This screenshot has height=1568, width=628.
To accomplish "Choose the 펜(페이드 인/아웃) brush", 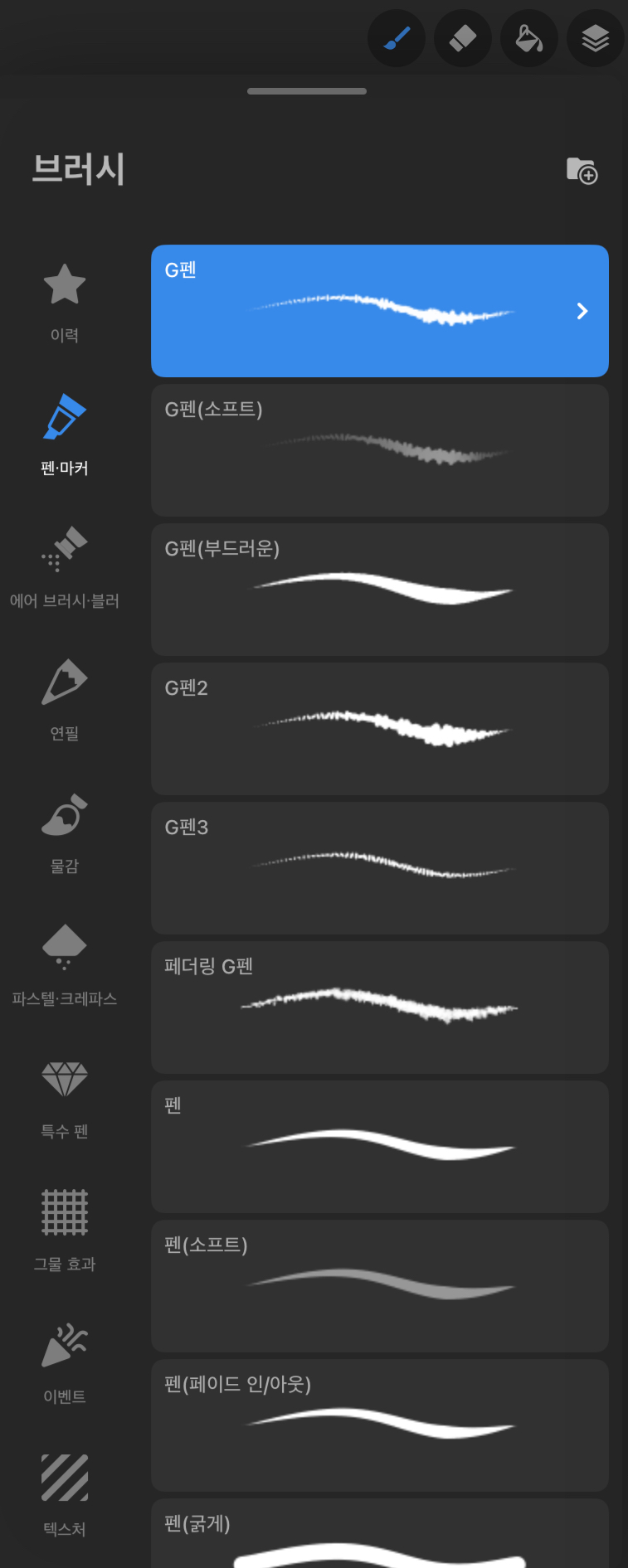I will coord(380,1425).
